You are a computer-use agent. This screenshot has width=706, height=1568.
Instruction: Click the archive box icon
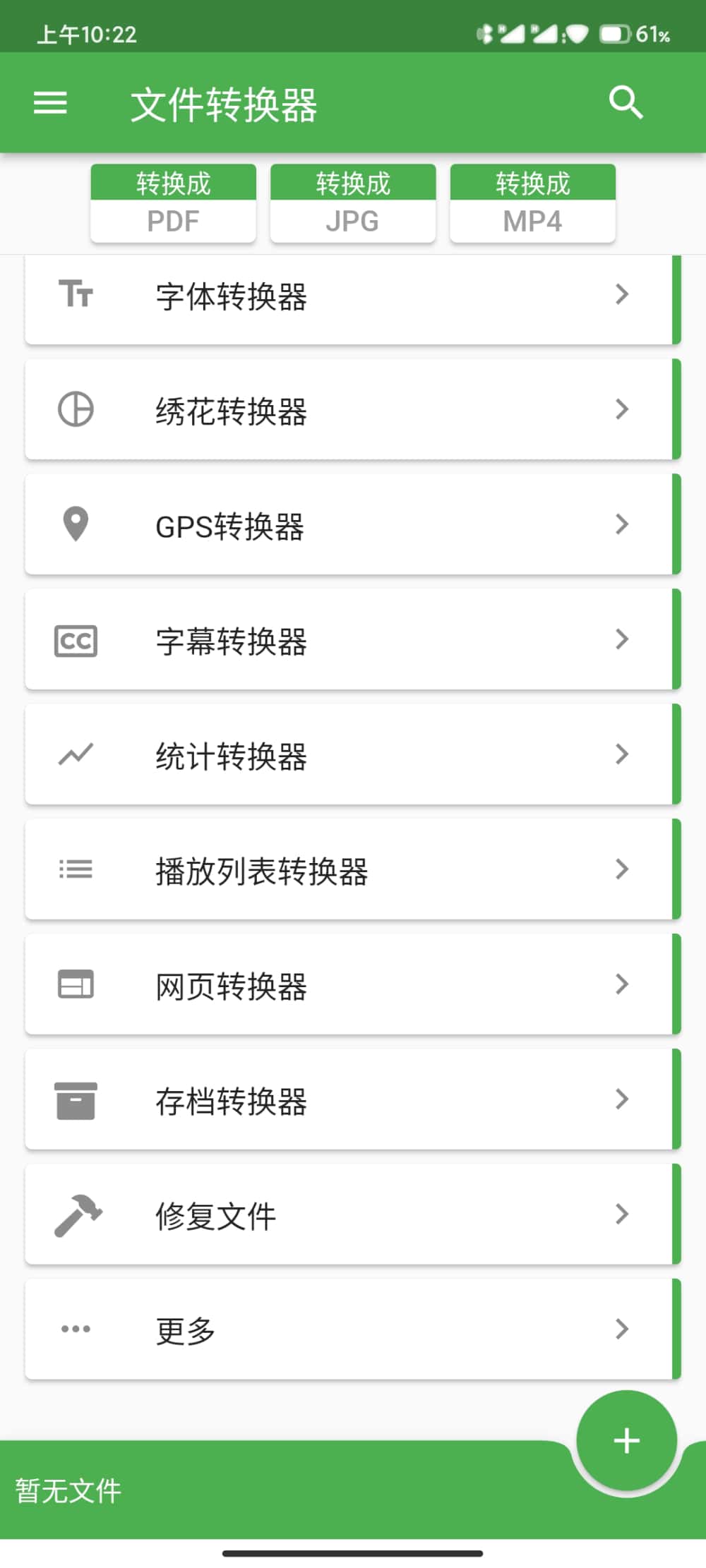click(x=76, y=1099)
